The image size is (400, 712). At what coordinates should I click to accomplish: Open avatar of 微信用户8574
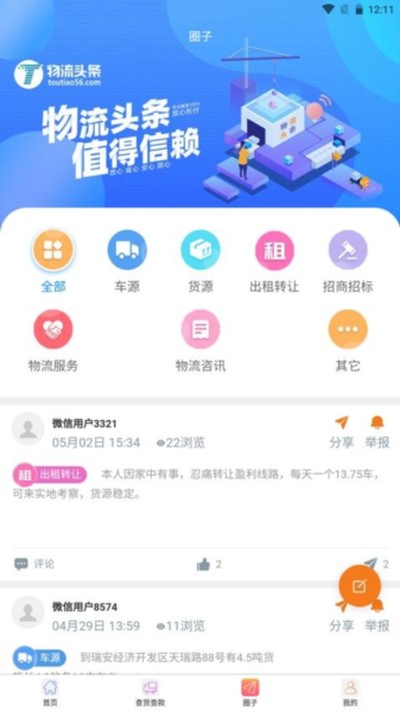[x=28, y=612]
